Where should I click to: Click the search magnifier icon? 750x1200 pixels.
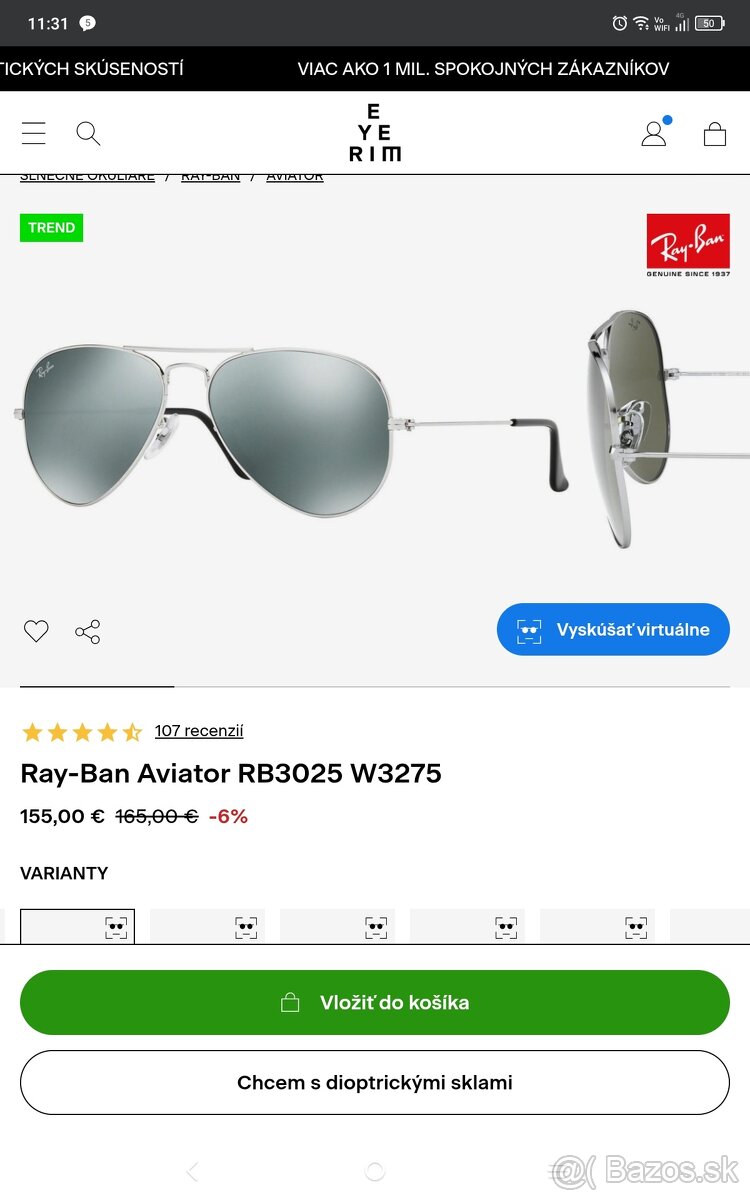(x=88, y=132)
